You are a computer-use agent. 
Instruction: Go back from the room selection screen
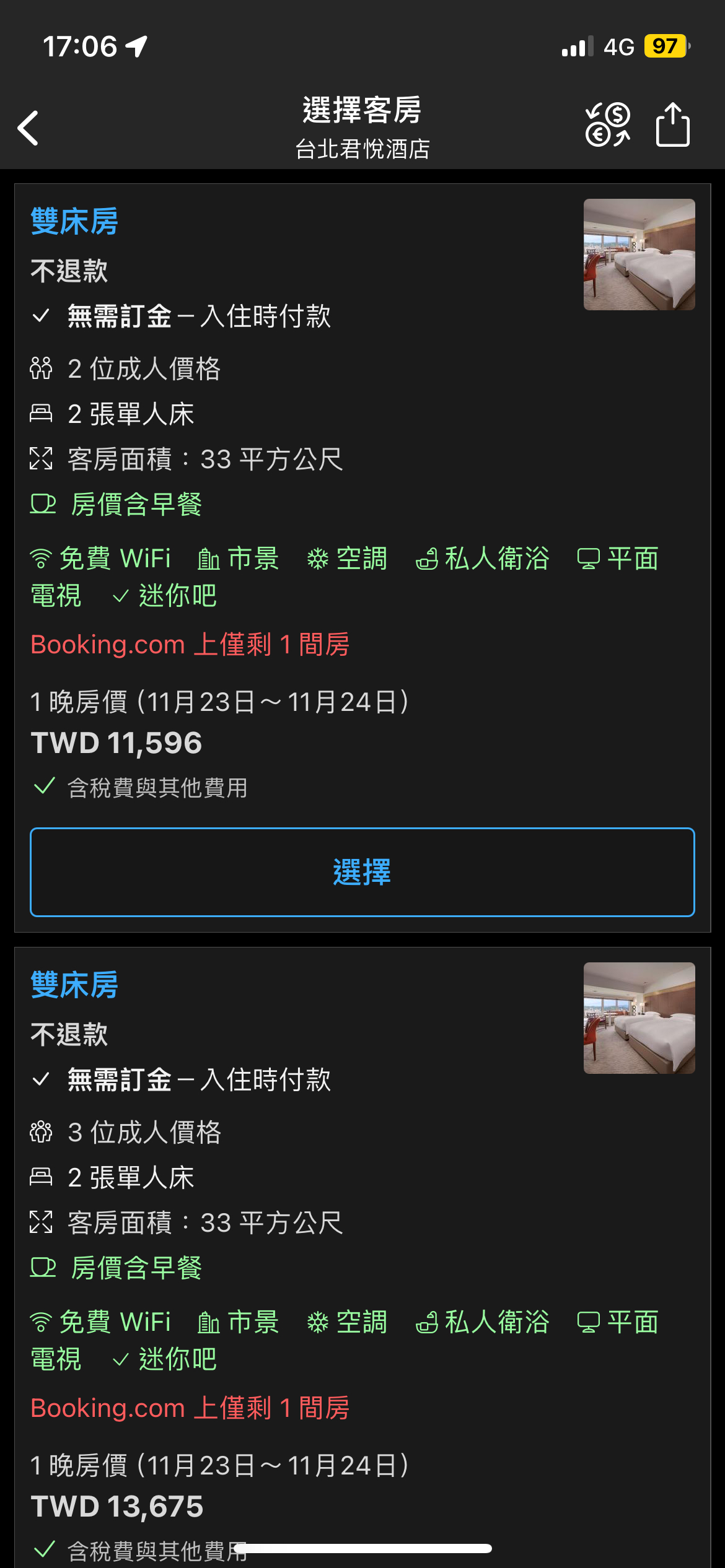(x=29, y=128)
